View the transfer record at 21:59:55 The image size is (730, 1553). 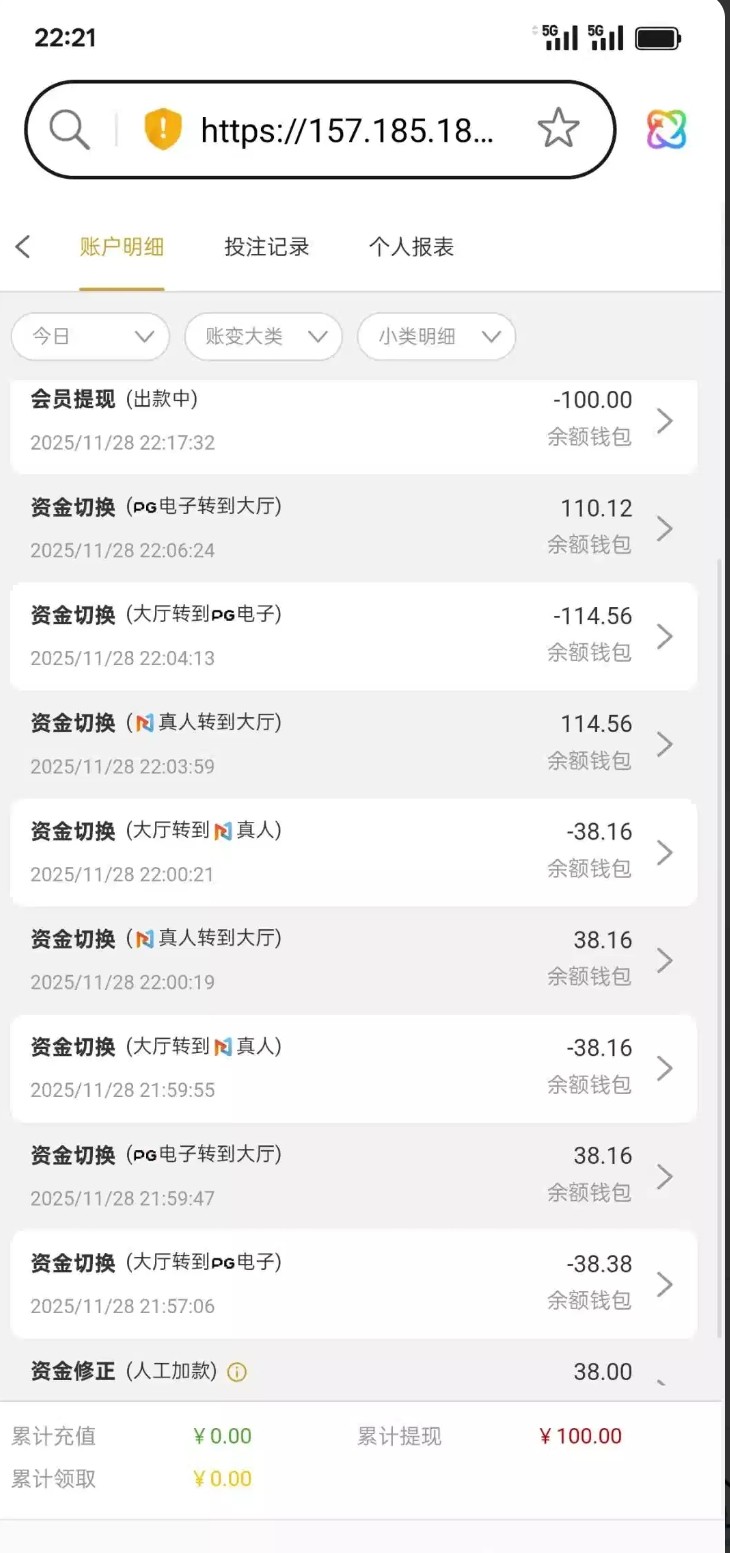coord(353,1068)
